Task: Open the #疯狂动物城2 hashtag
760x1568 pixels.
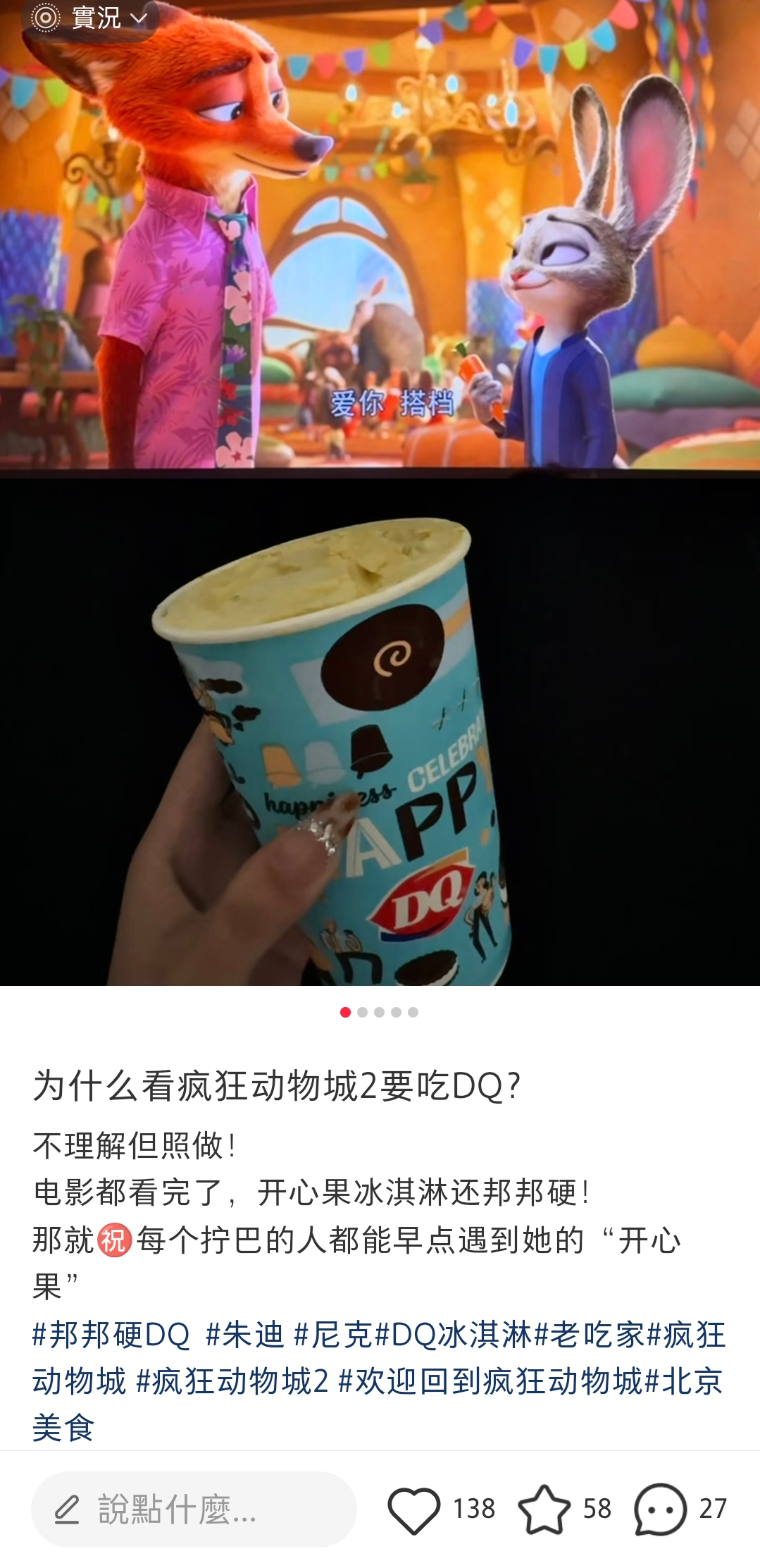Action: pos(232,1381)
